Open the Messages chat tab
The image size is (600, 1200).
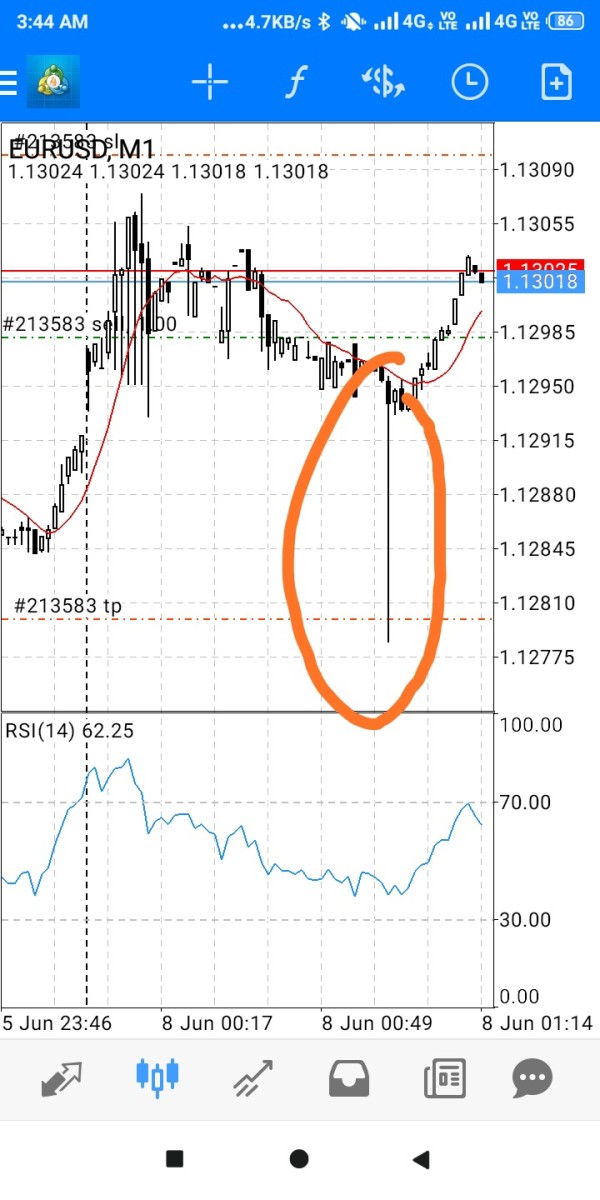pos(532,1078)
